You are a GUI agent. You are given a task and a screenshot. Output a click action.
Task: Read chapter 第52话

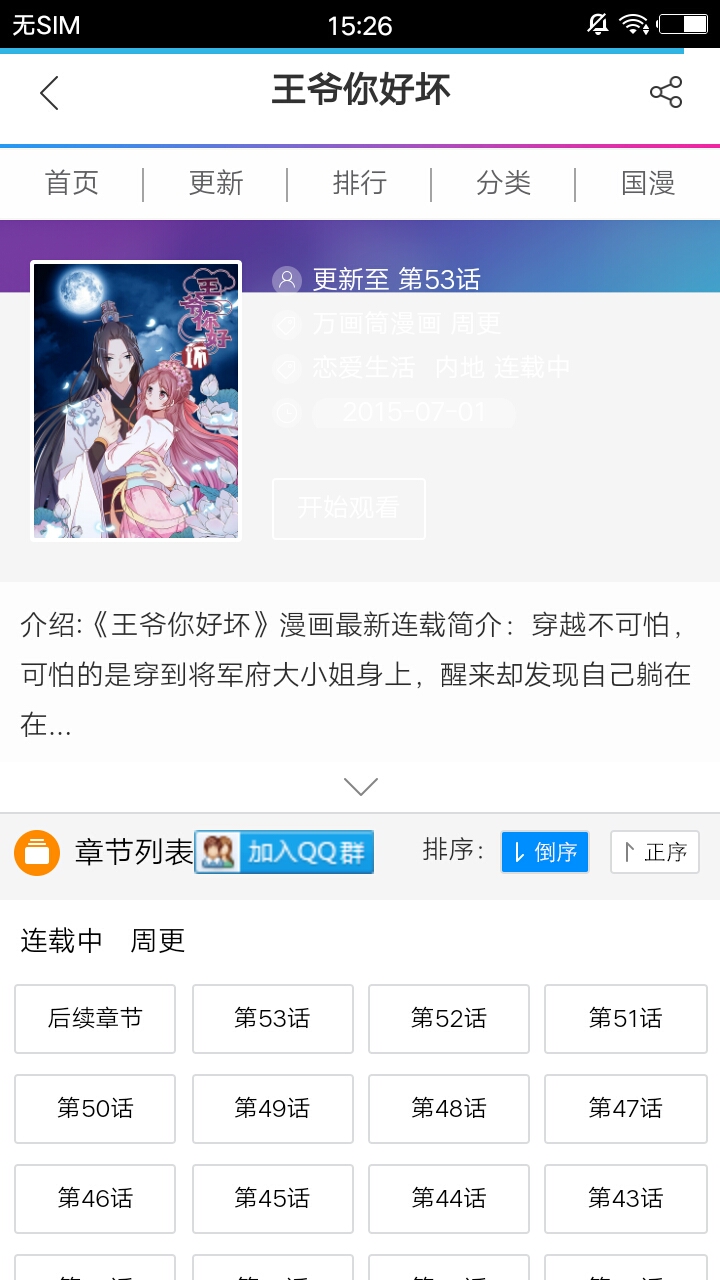click(448, 1019)
